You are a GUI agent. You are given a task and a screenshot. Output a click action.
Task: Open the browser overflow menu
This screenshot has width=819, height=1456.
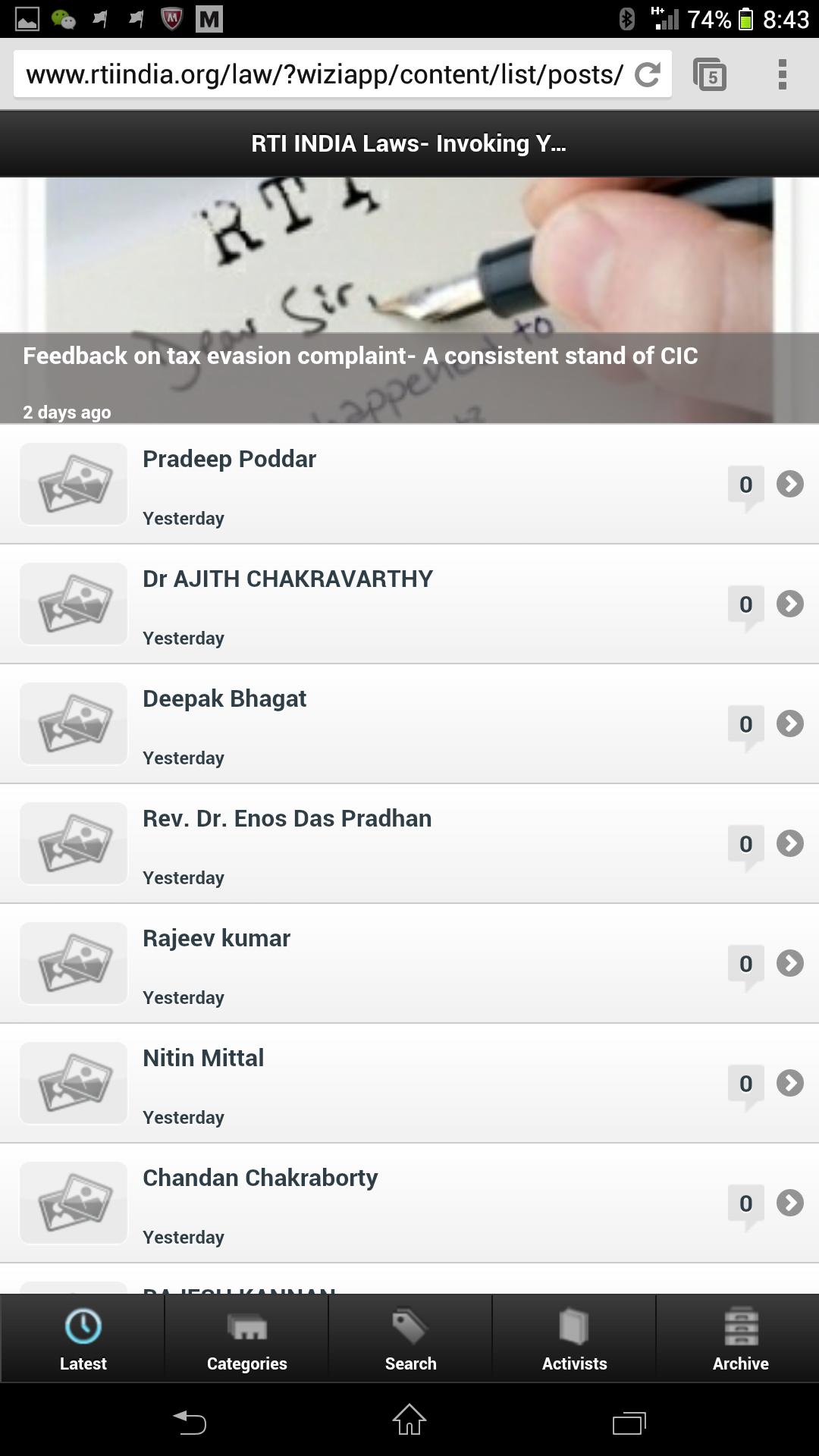tap(782, 75)
